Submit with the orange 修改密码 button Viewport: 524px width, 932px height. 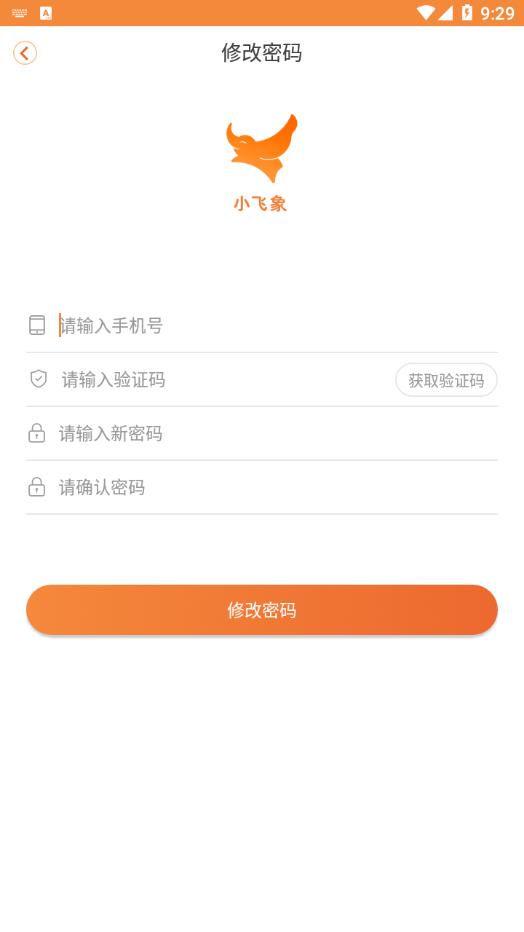pos(262,610)
